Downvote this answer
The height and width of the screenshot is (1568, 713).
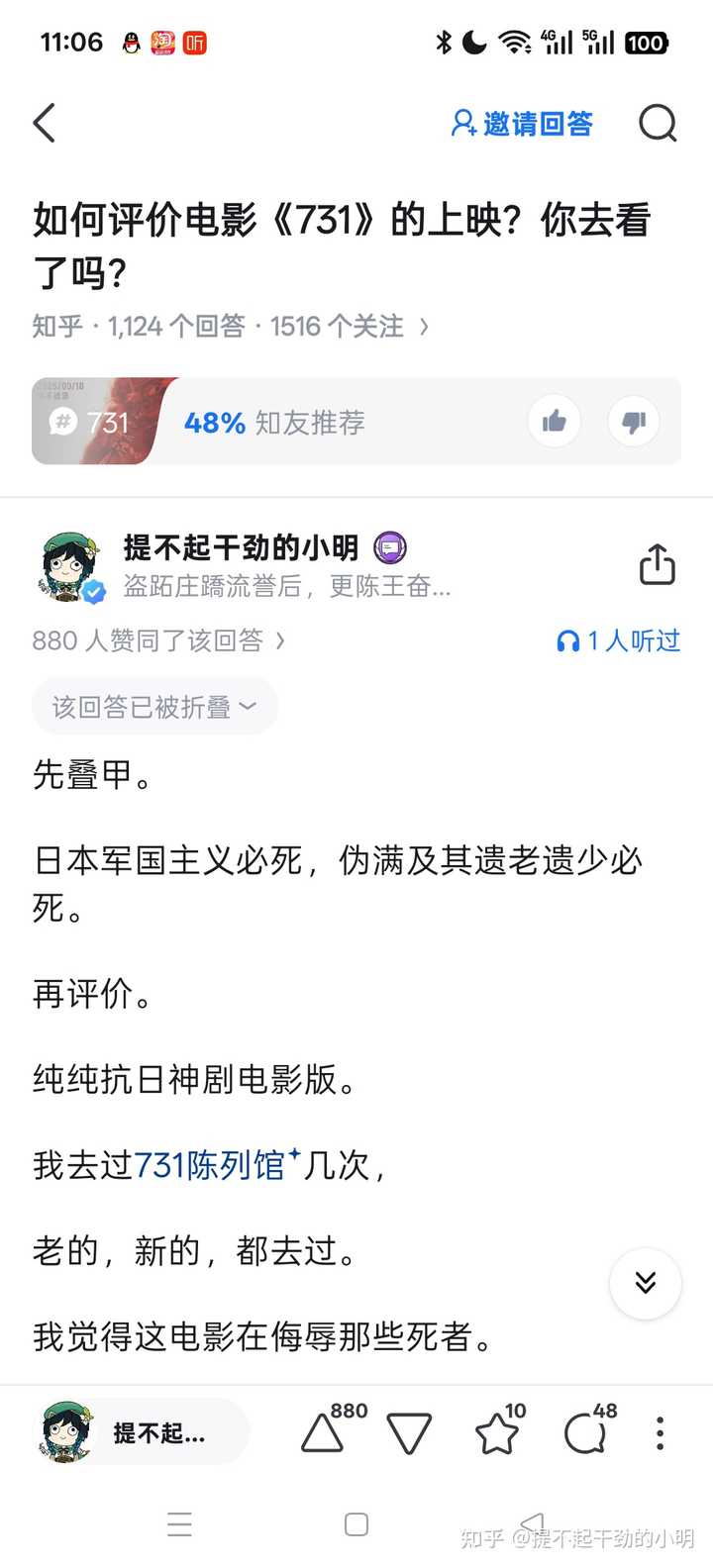click(x=409, y=1433)
